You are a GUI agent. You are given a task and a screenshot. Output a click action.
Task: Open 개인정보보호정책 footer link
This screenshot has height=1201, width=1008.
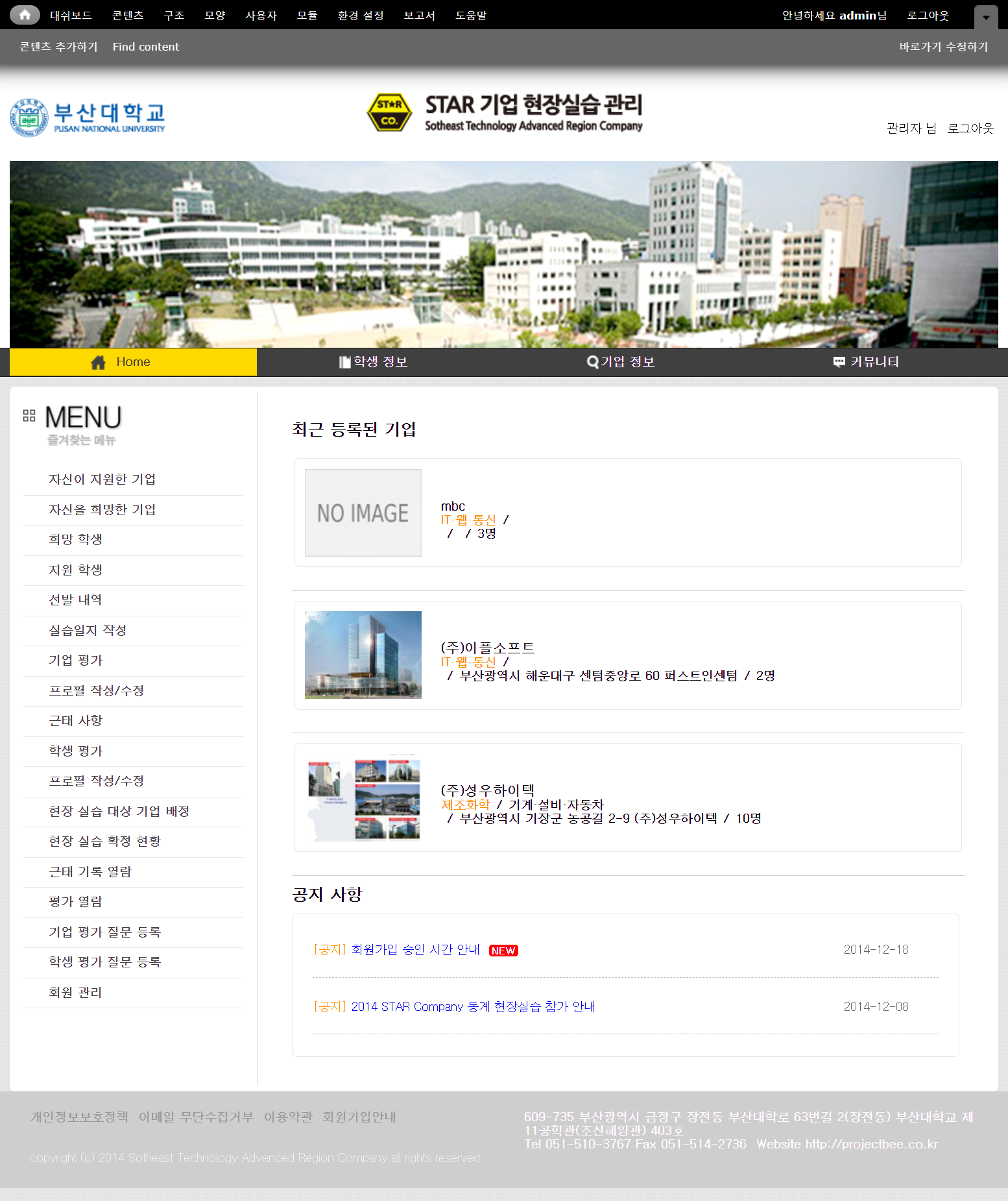coord(78,1117)
